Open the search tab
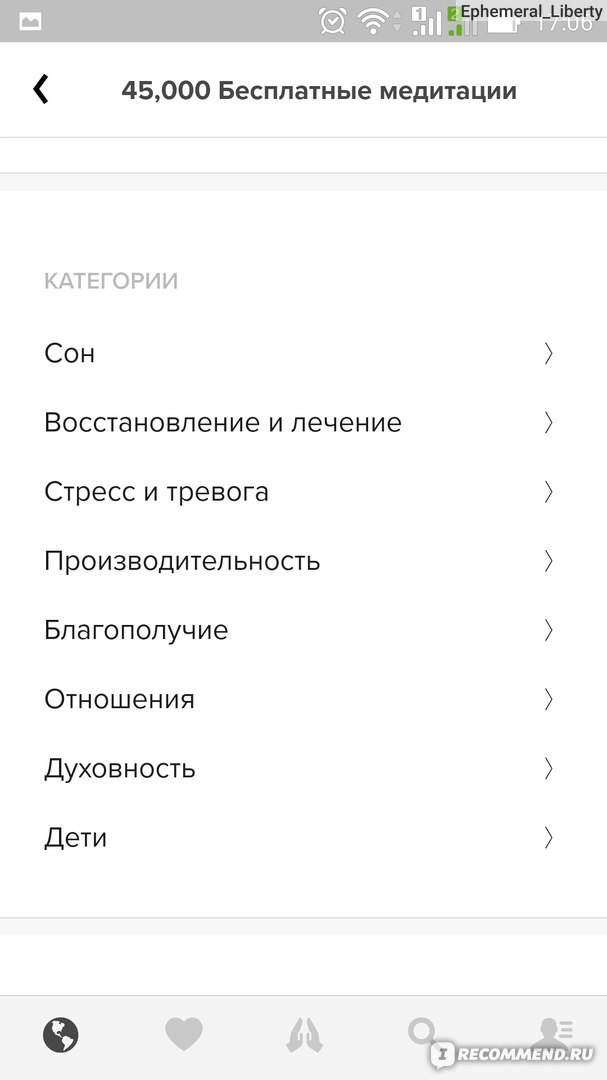This screenshot has width=607, height=1080. pyautogui.click(x=424, y=1035)
